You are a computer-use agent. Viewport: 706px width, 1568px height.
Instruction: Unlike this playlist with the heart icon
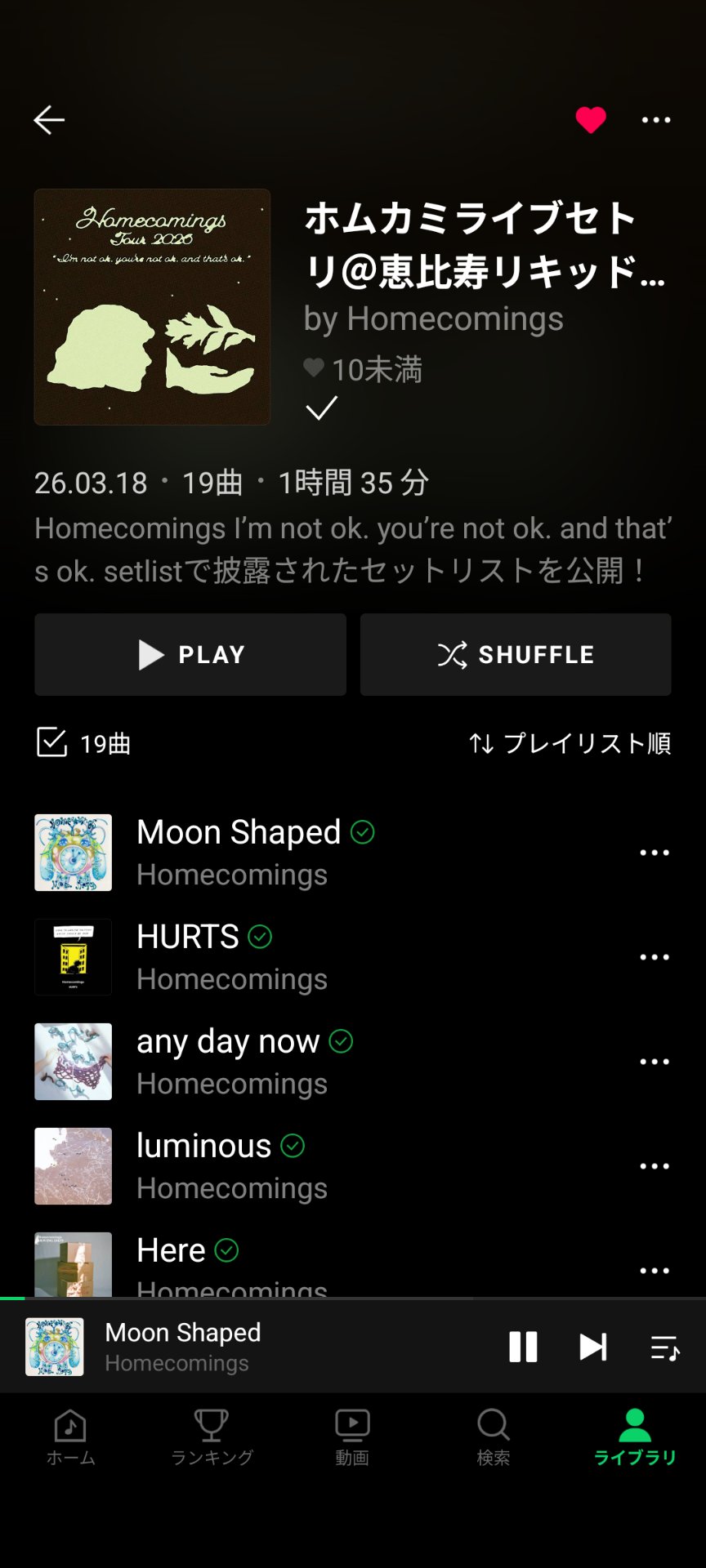point(591,120)
